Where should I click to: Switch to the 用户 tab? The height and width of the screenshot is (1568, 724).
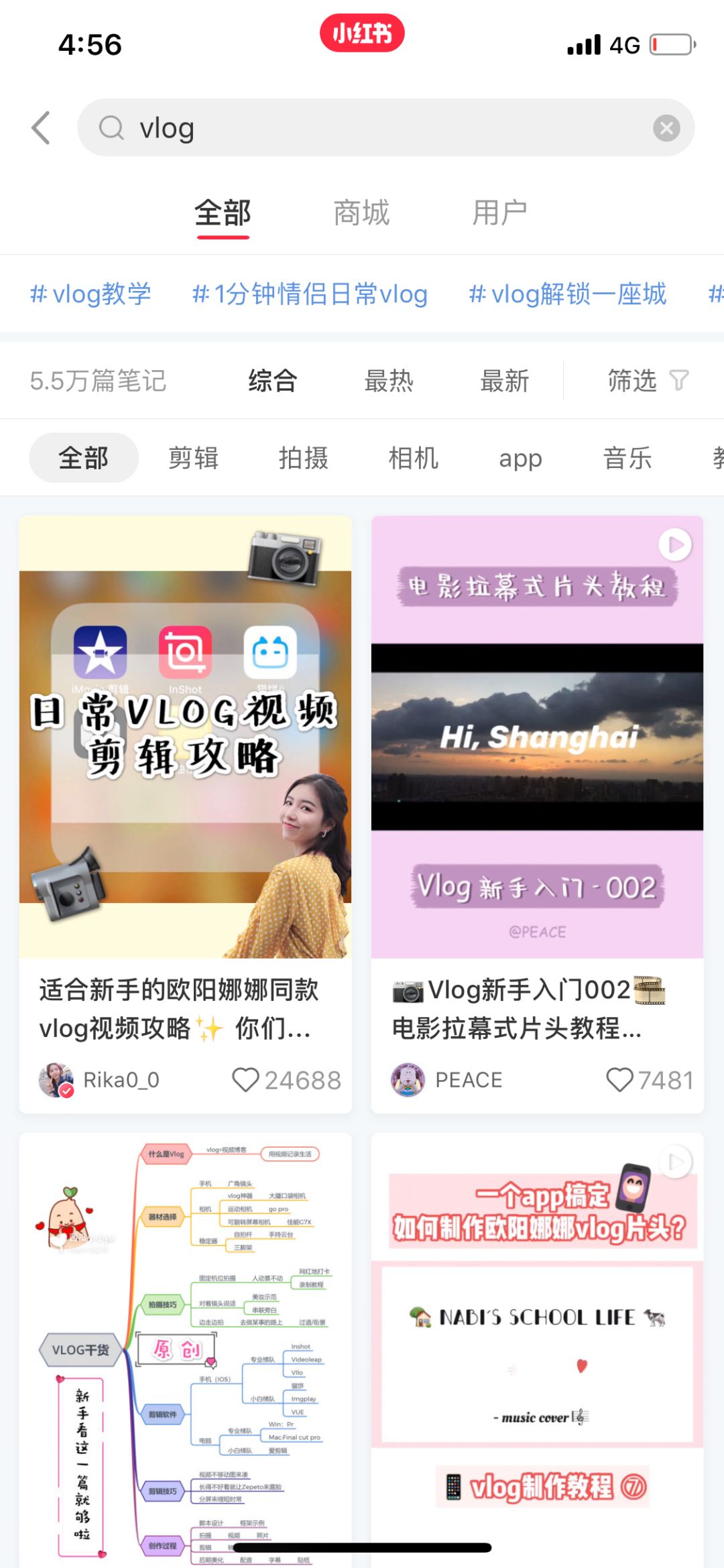click(499, 213)
